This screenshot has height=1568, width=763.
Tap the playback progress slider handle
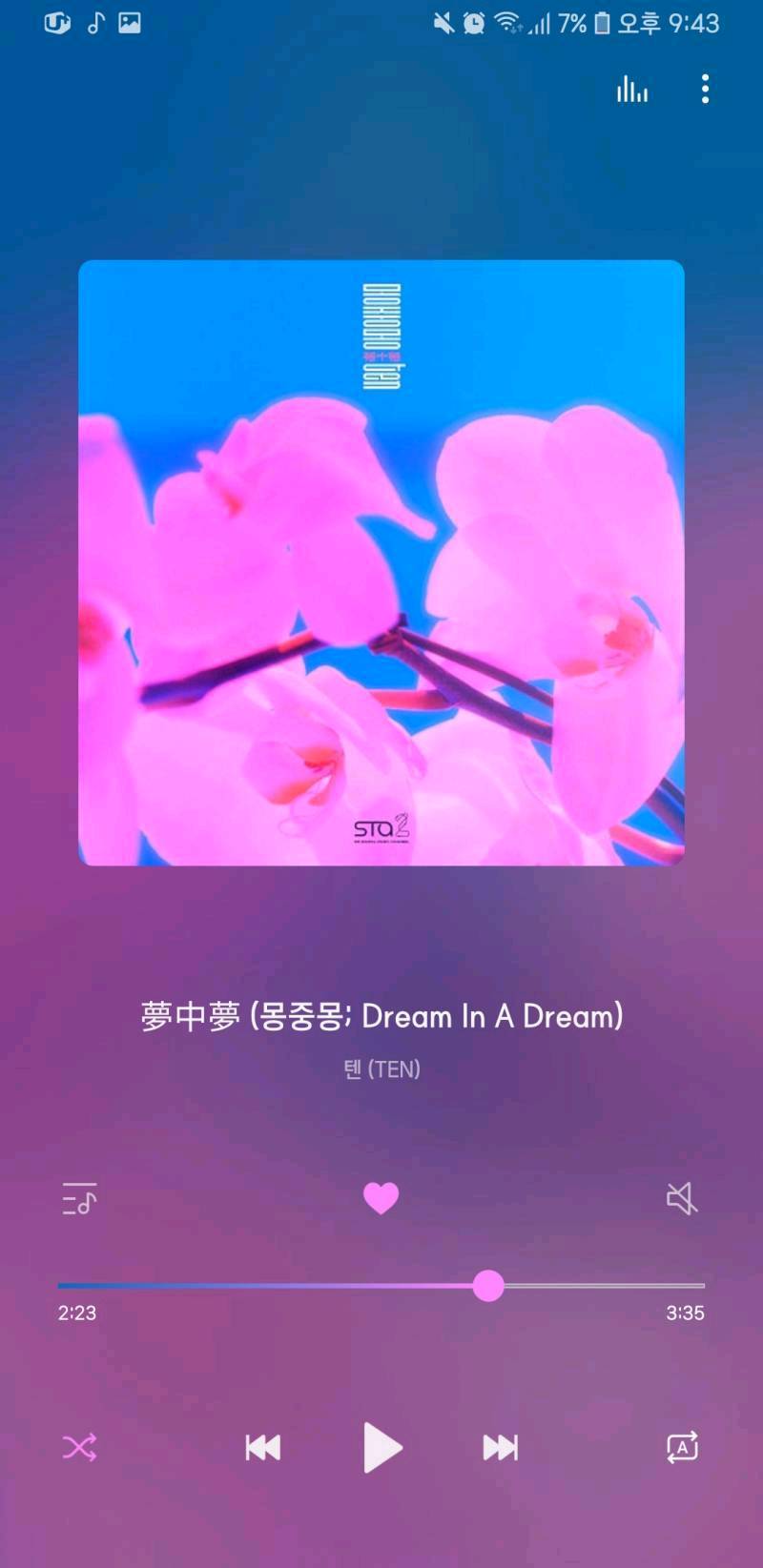point(488,1285)
